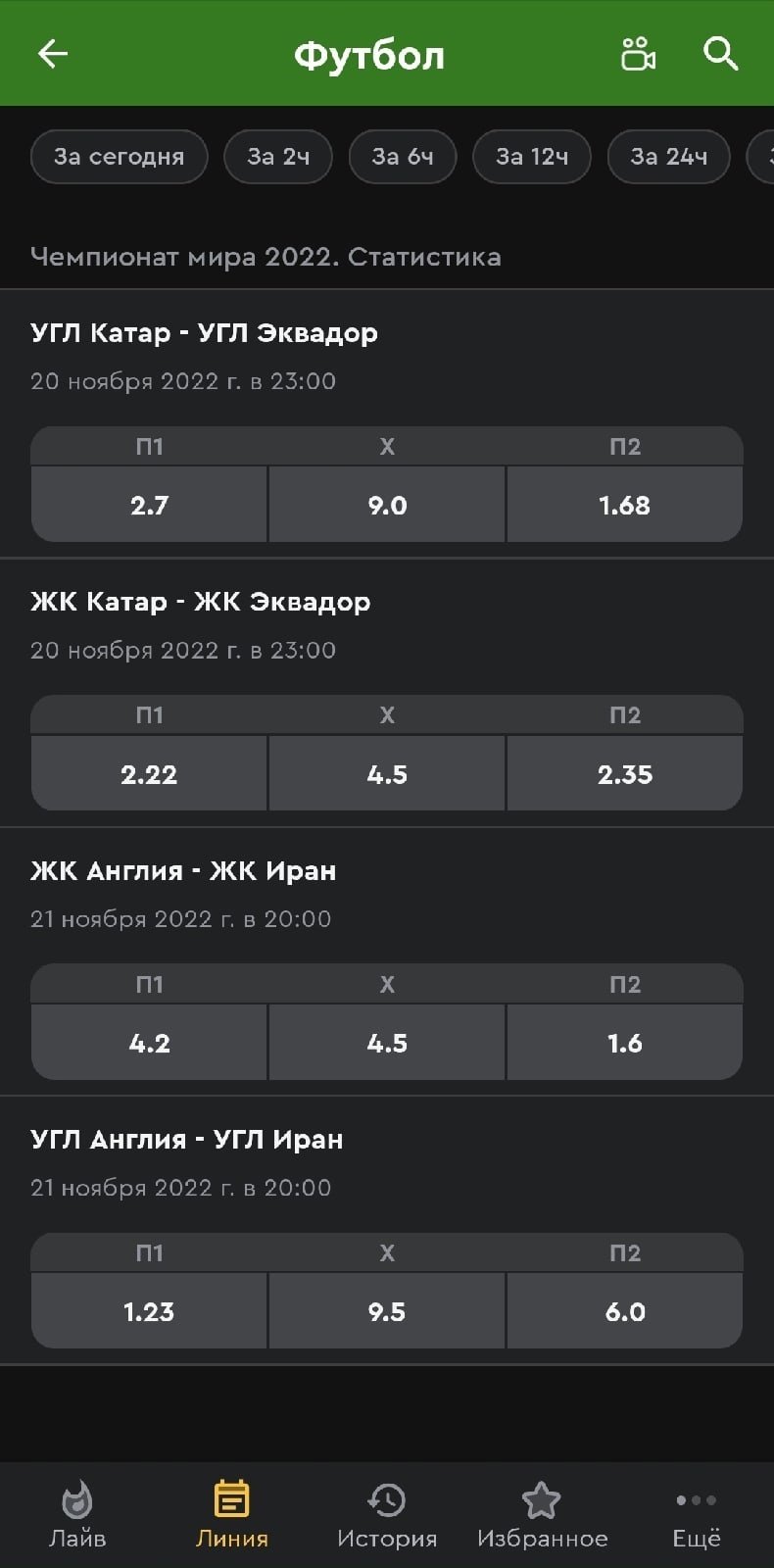Switch to the Лайв tab
The width and height of the screenshot is (774, 1568).
[x=77, y=1515]
